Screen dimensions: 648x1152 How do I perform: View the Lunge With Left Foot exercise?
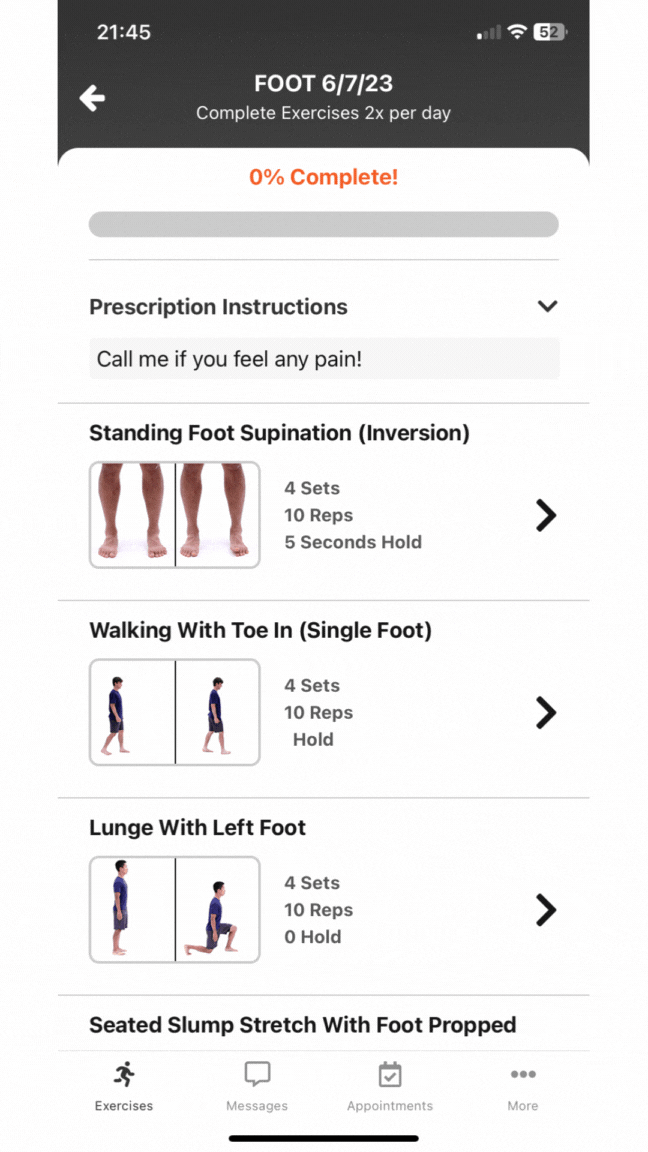click(545, 910)
